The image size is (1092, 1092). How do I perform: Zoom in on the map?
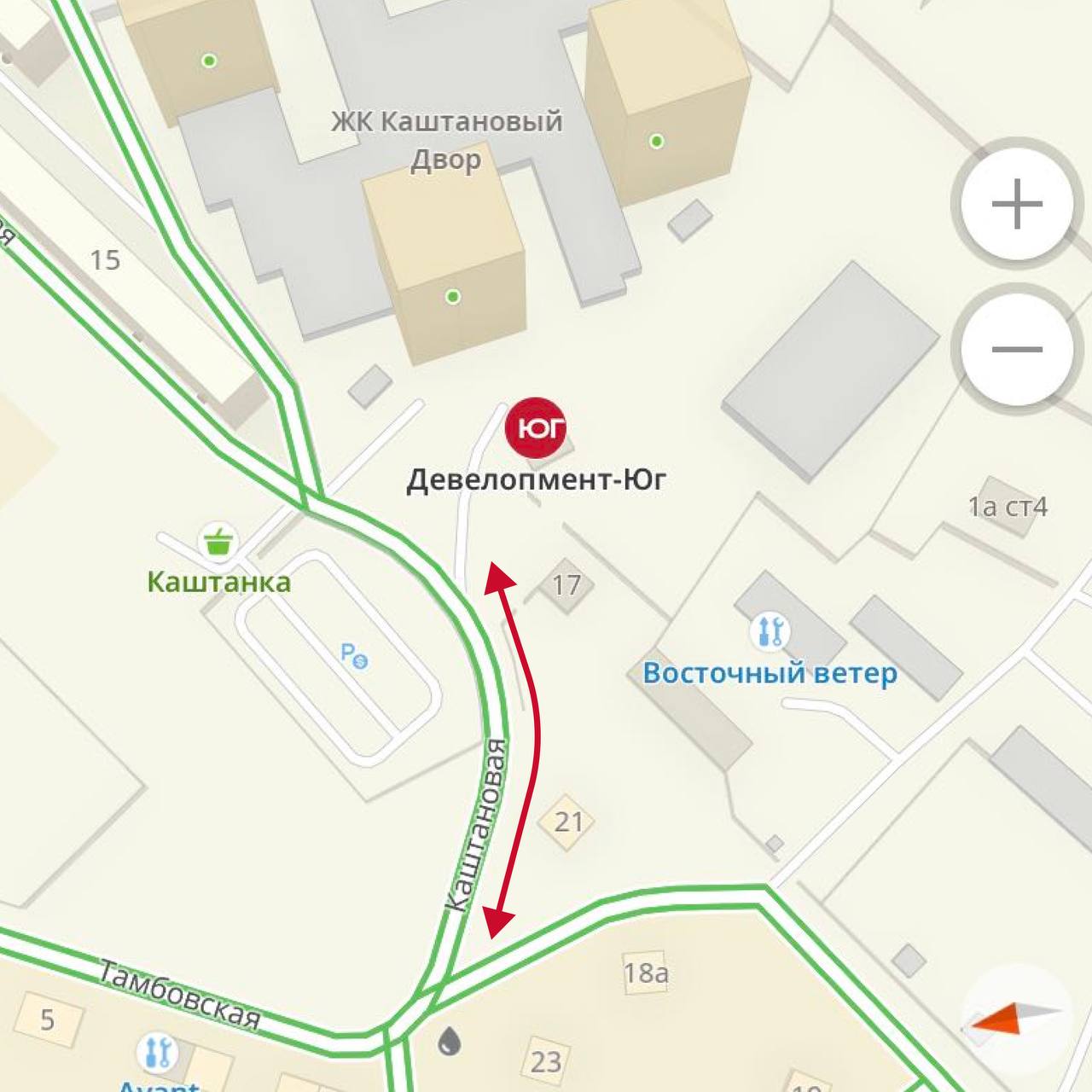[x=1016, y=204]
